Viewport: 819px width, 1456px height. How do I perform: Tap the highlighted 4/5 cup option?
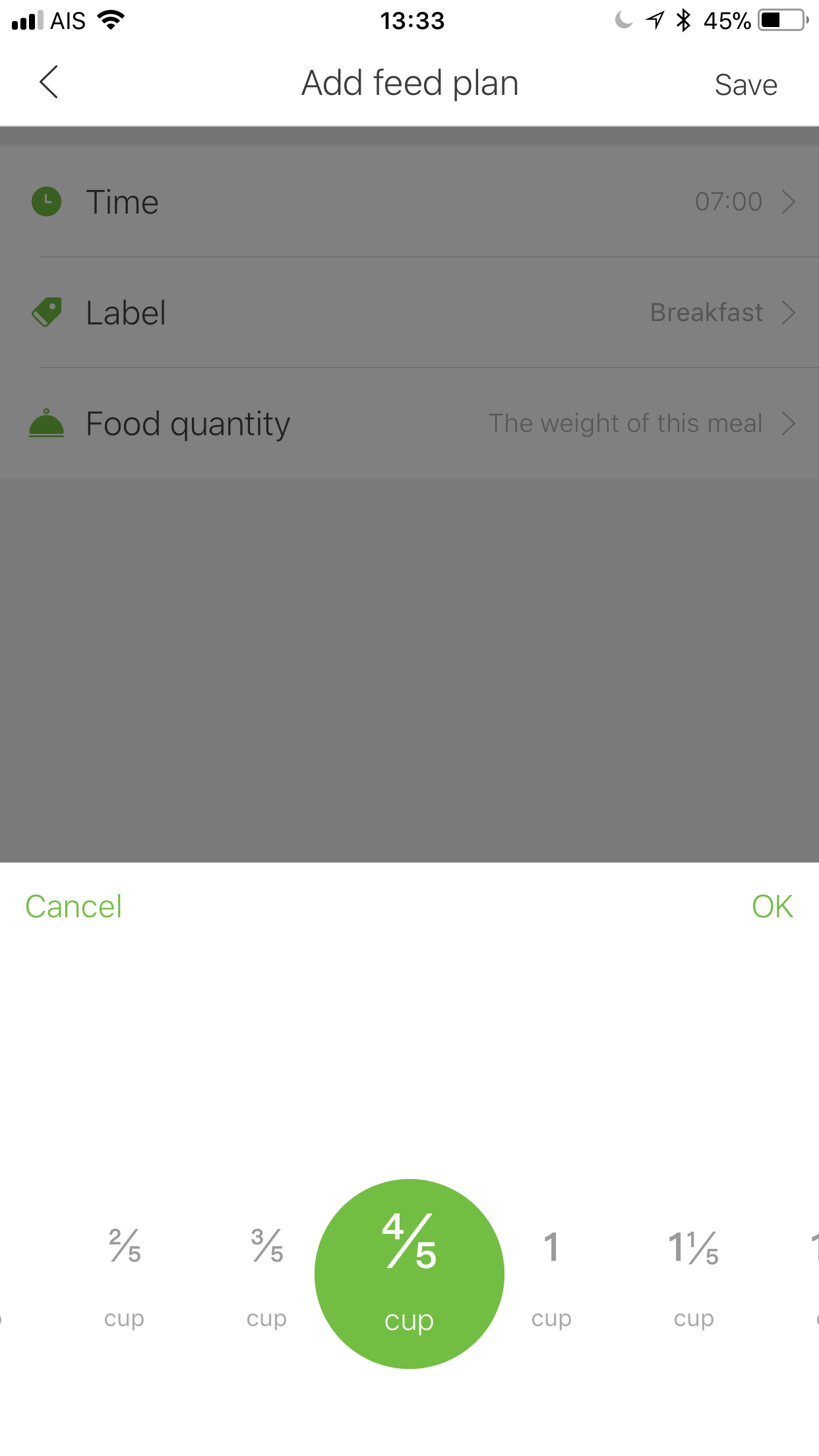point(409,1273)
